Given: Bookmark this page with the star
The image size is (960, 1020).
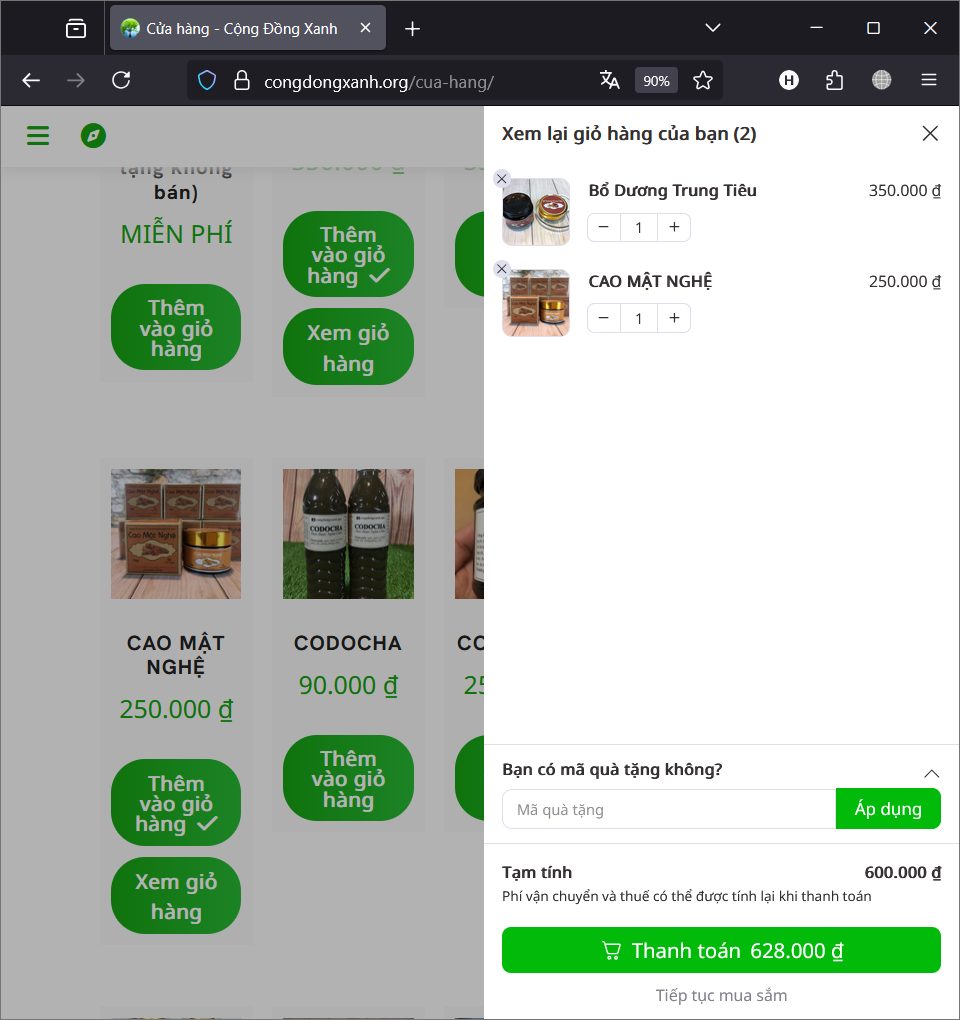Looking at the screenshot, I should point(703,81).
